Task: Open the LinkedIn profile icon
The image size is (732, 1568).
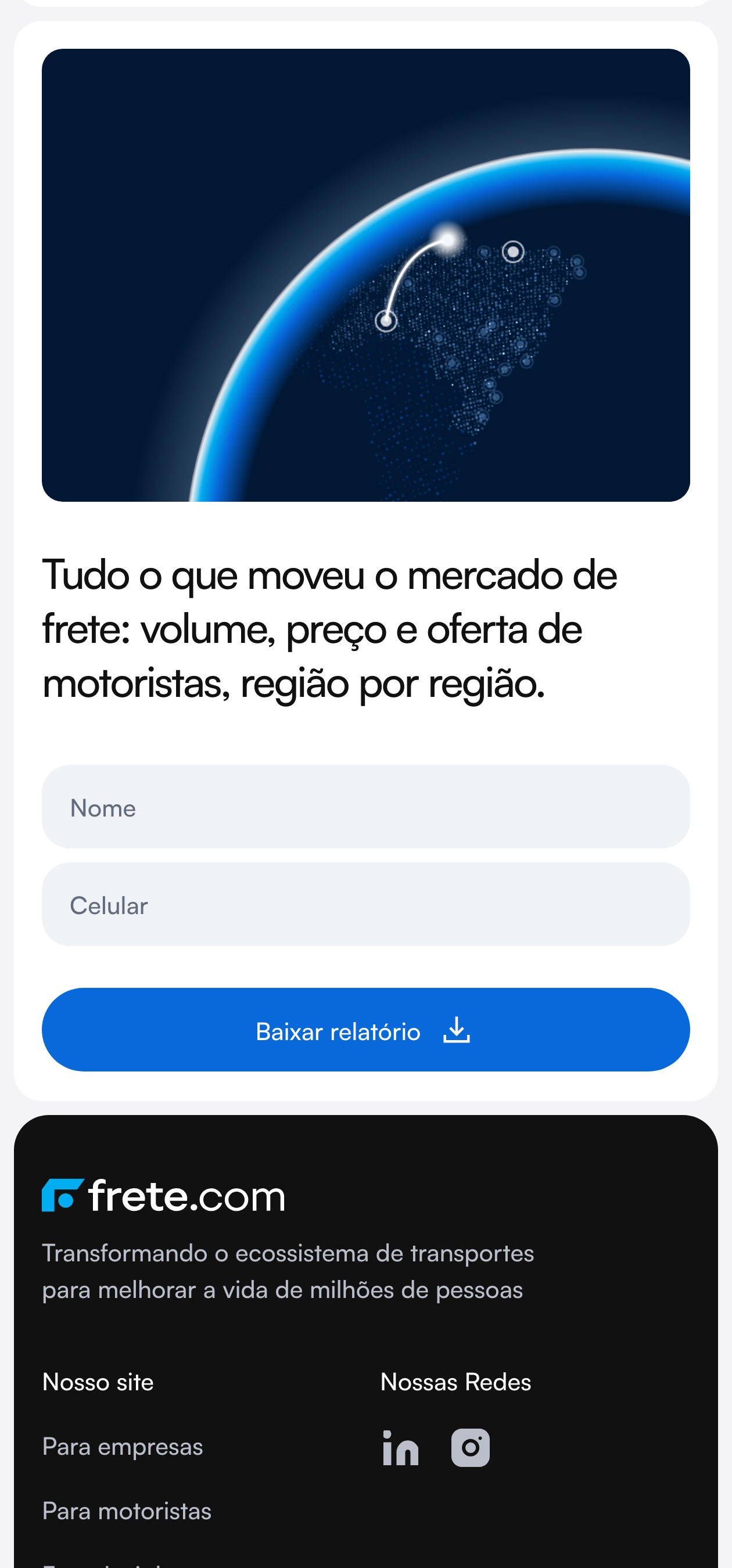Action: 400,1447
